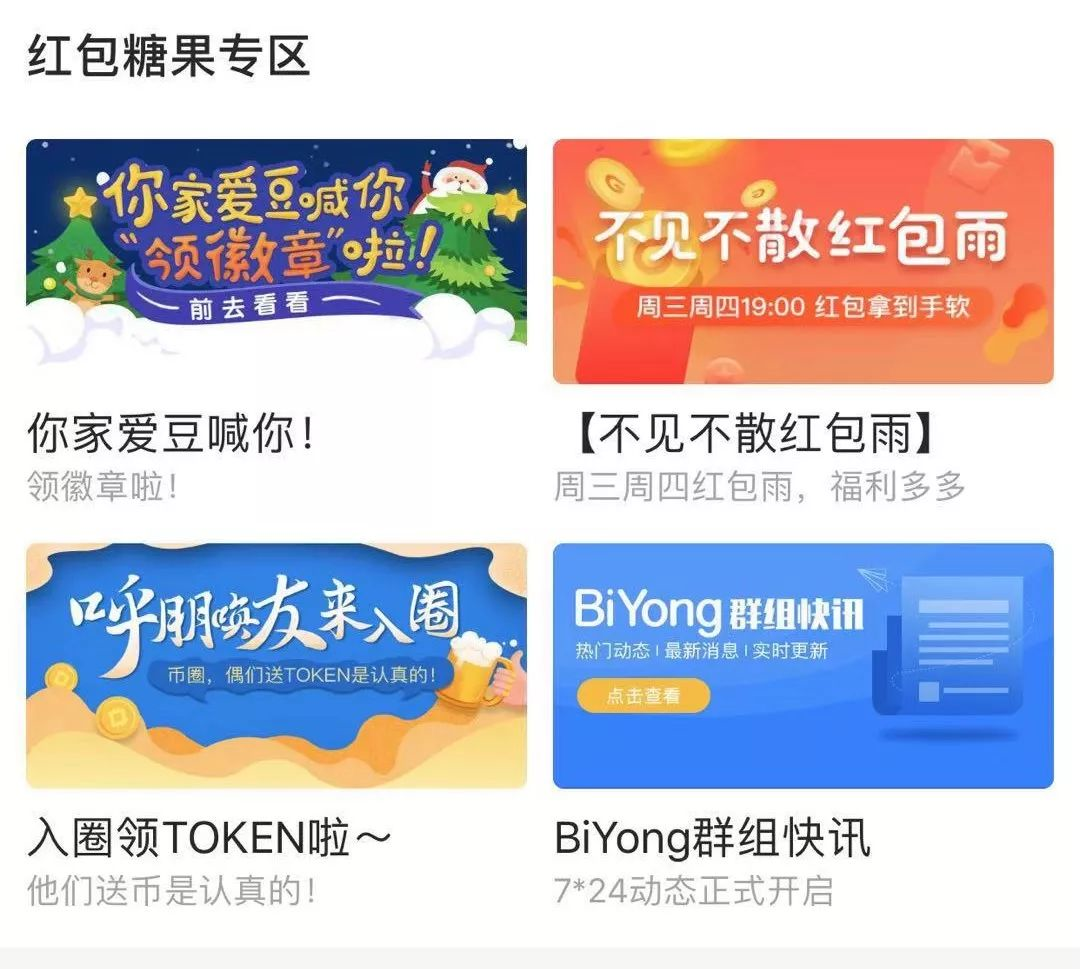Open the 不见不散红包雨 card

click(802, 260)
